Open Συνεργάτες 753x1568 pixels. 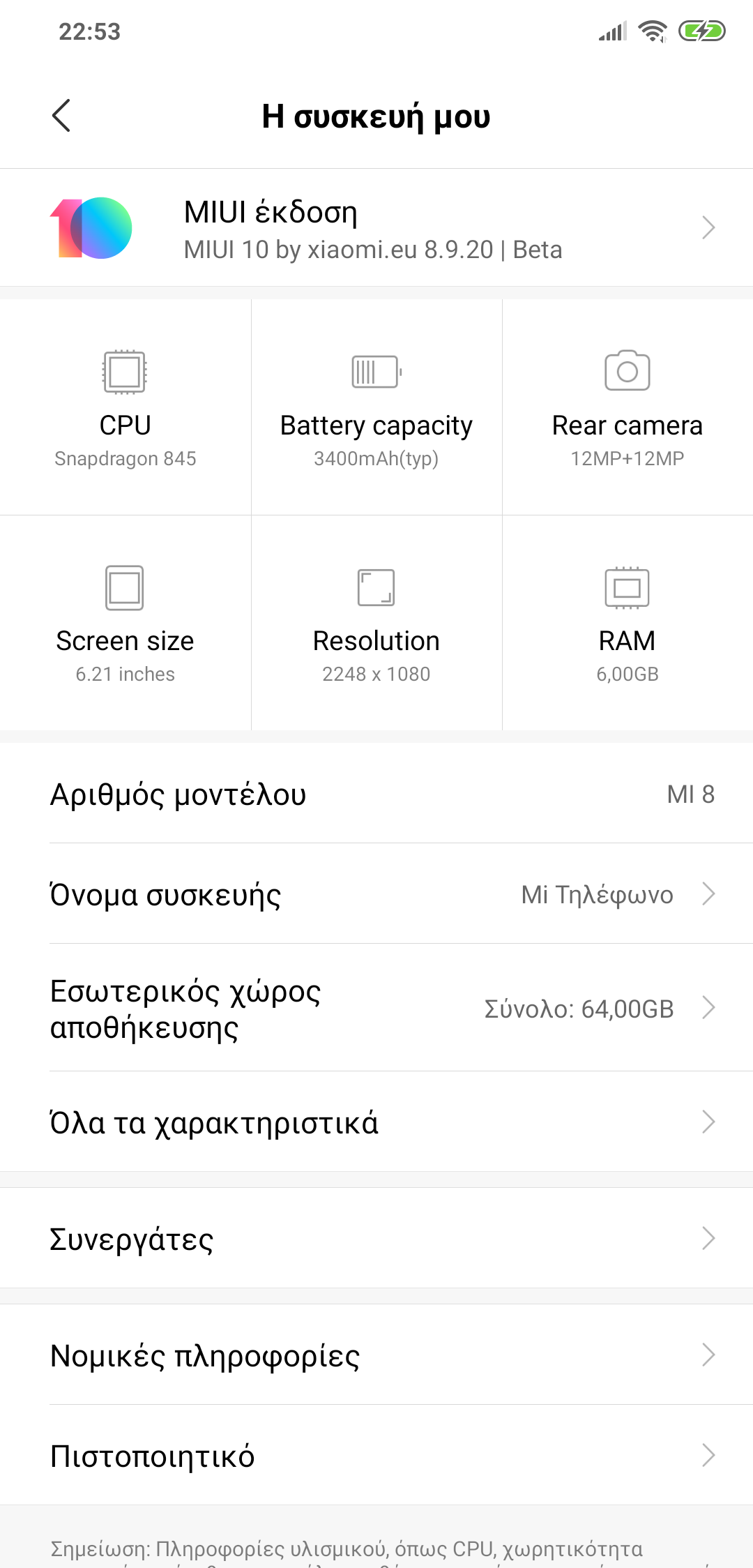tap(376, 1239)
